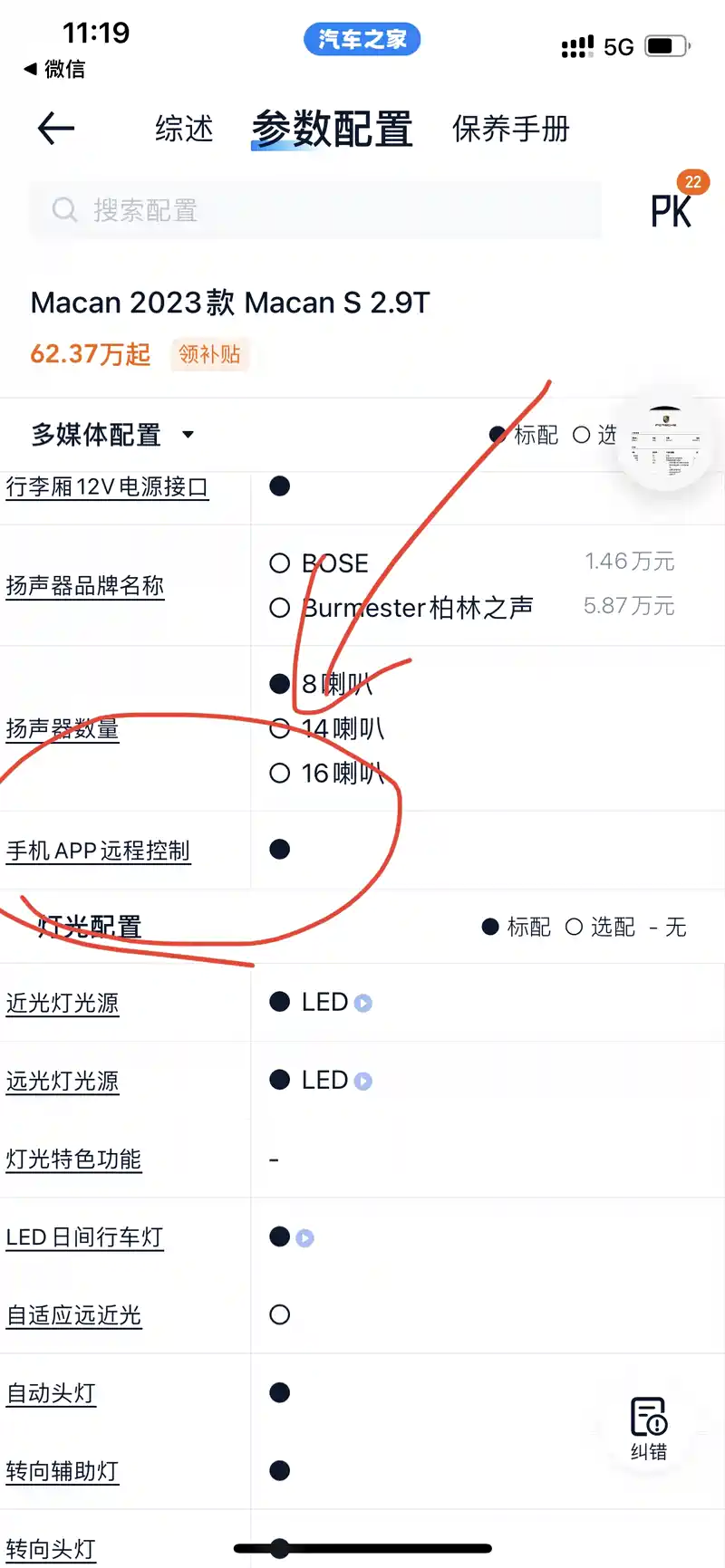
Task: Return to 微信 from status bar
Action: coord(55,69)
